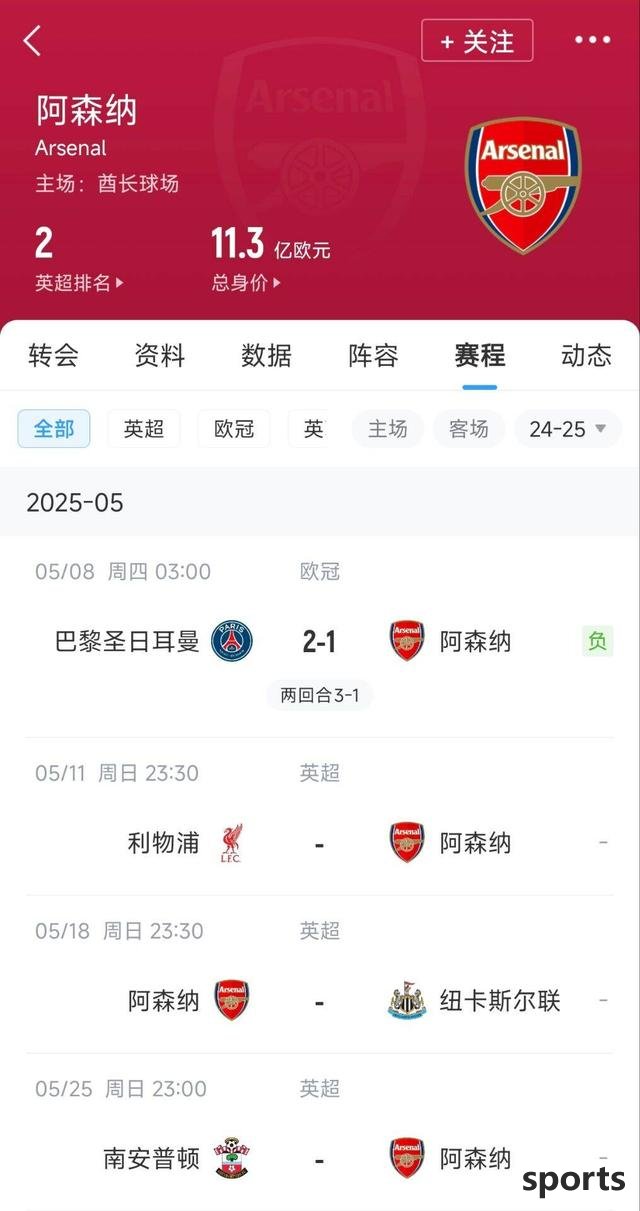
Task: Go back with the top-left arrow
Action: pyautogui.click(x=33, y=41)
